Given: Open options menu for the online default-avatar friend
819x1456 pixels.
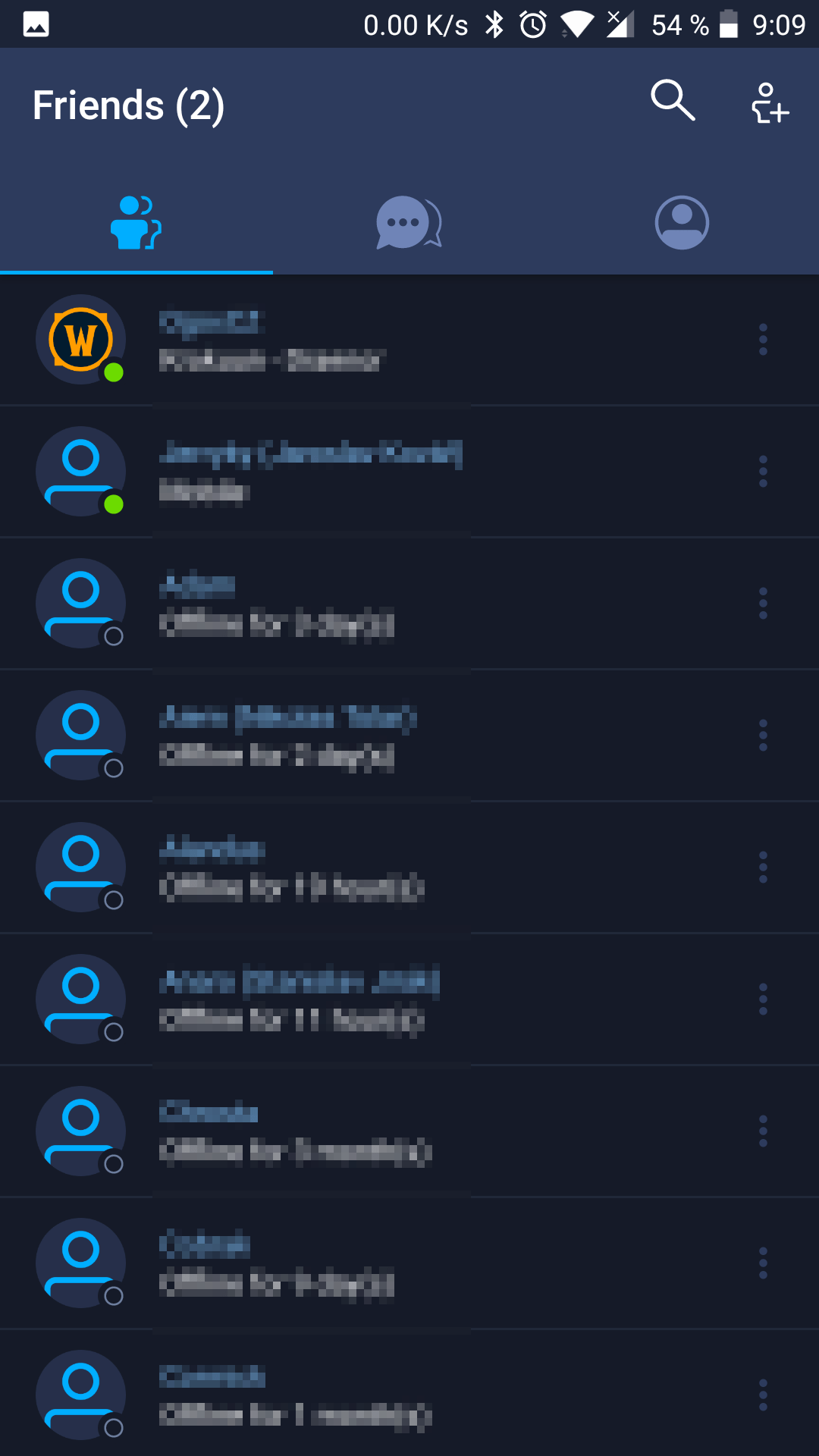Looking at the screenshot, I should [x=763, y=472].
